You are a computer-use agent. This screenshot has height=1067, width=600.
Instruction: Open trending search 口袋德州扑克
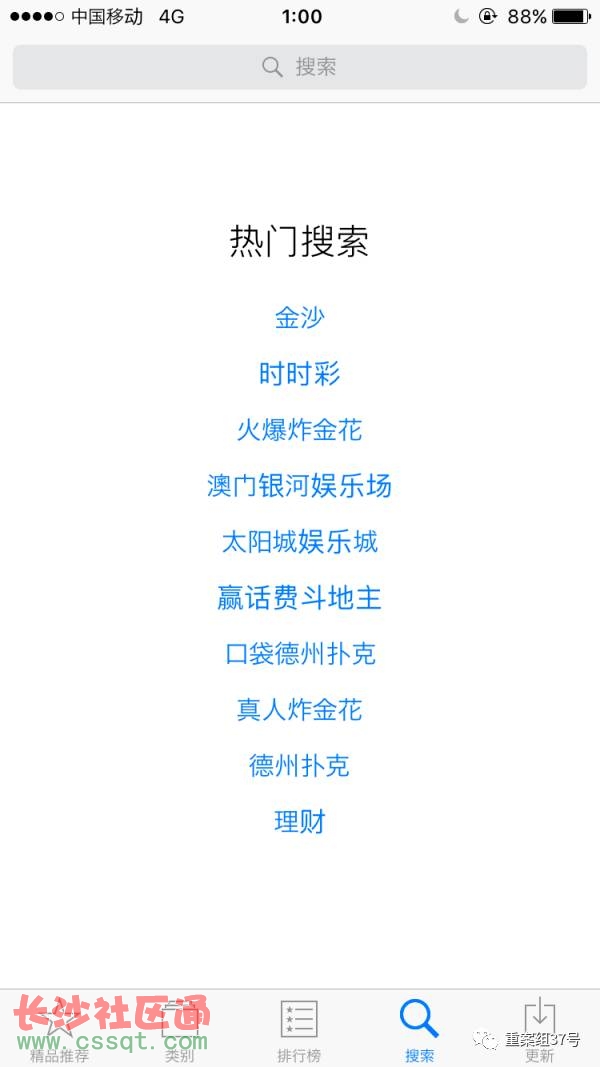pyautogui.click(x=299, y=654)
